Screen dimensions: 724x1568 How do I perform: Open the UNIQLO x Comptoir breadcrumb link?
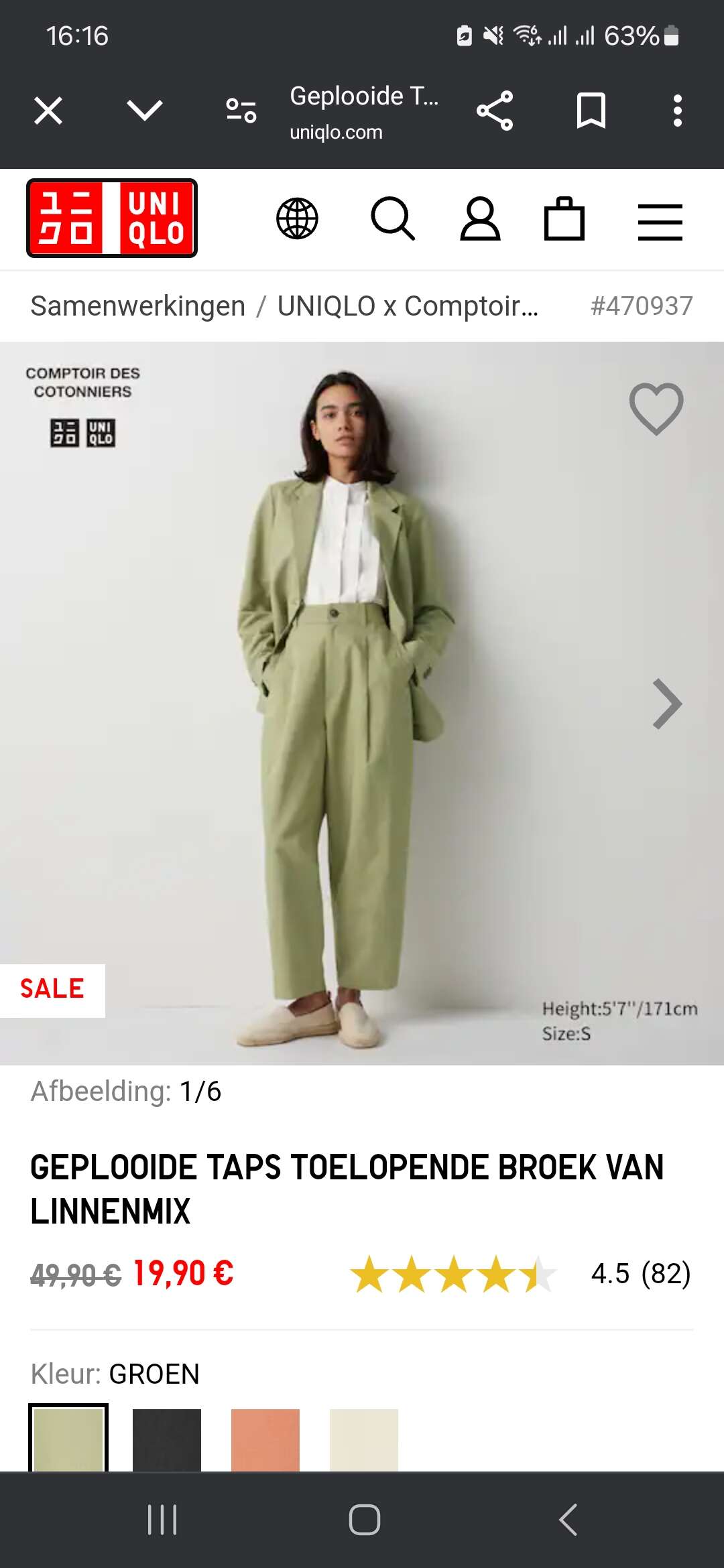click(408, 306)
